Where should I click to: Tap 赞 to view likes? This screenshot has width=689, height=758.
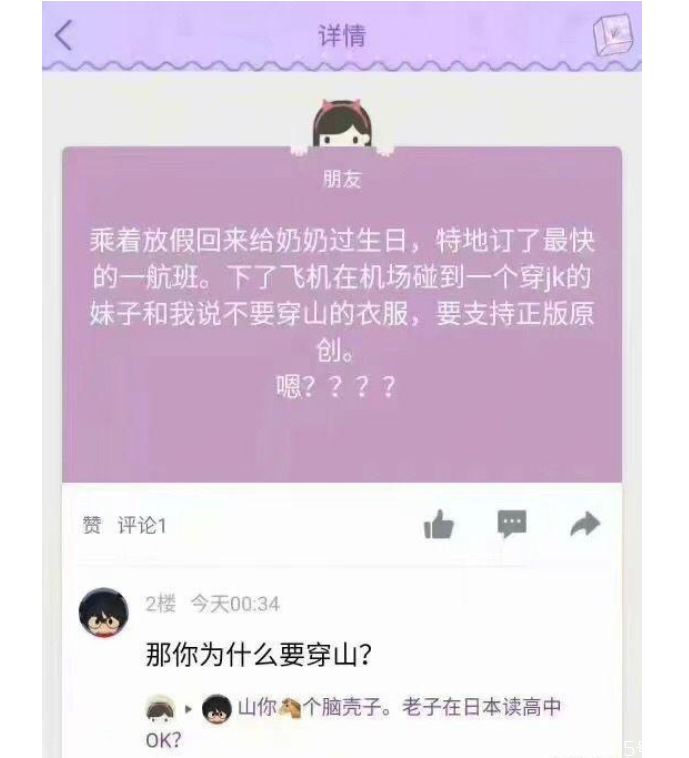coord(92,525)
